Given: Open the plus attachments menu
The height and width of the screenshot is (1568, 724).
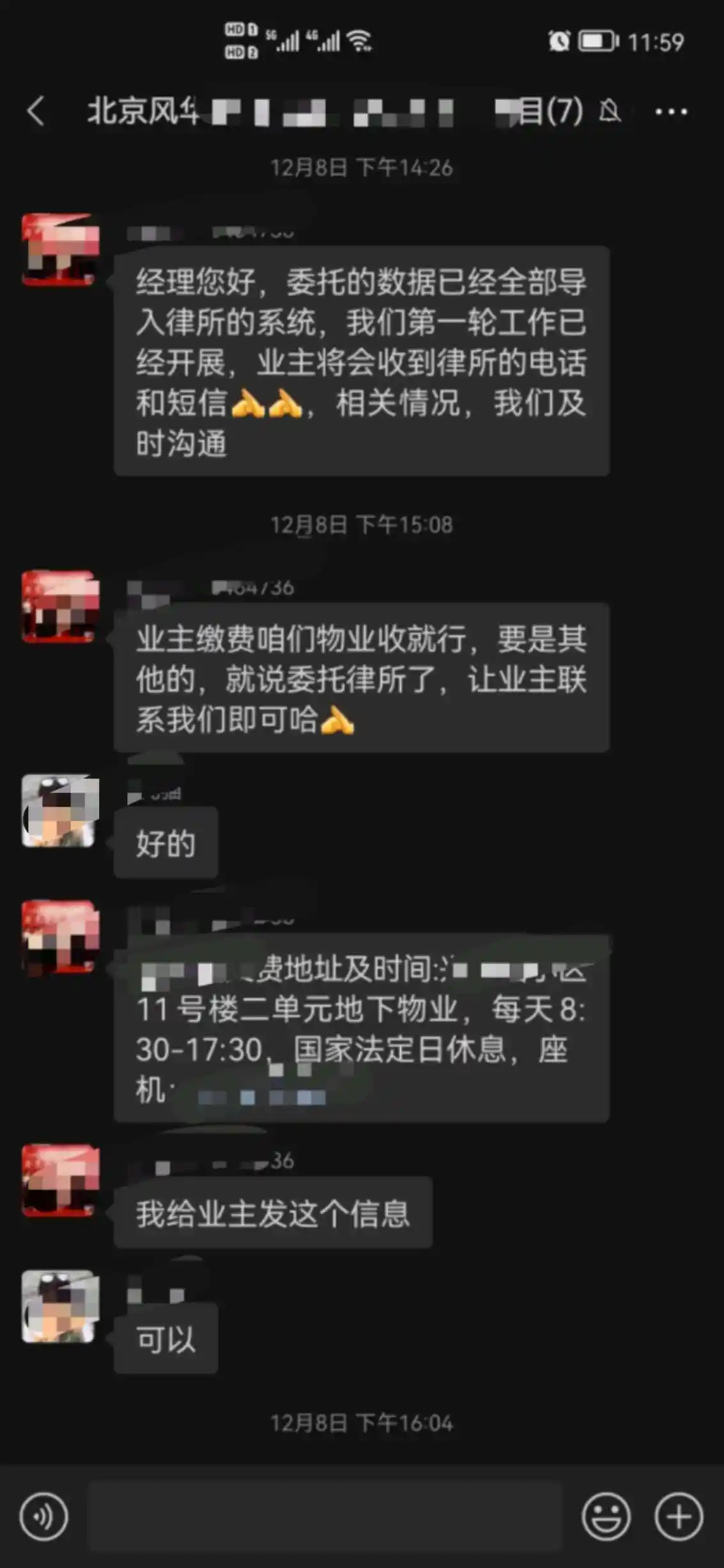Looking at the screenshot, I should tap(679, 1516).
